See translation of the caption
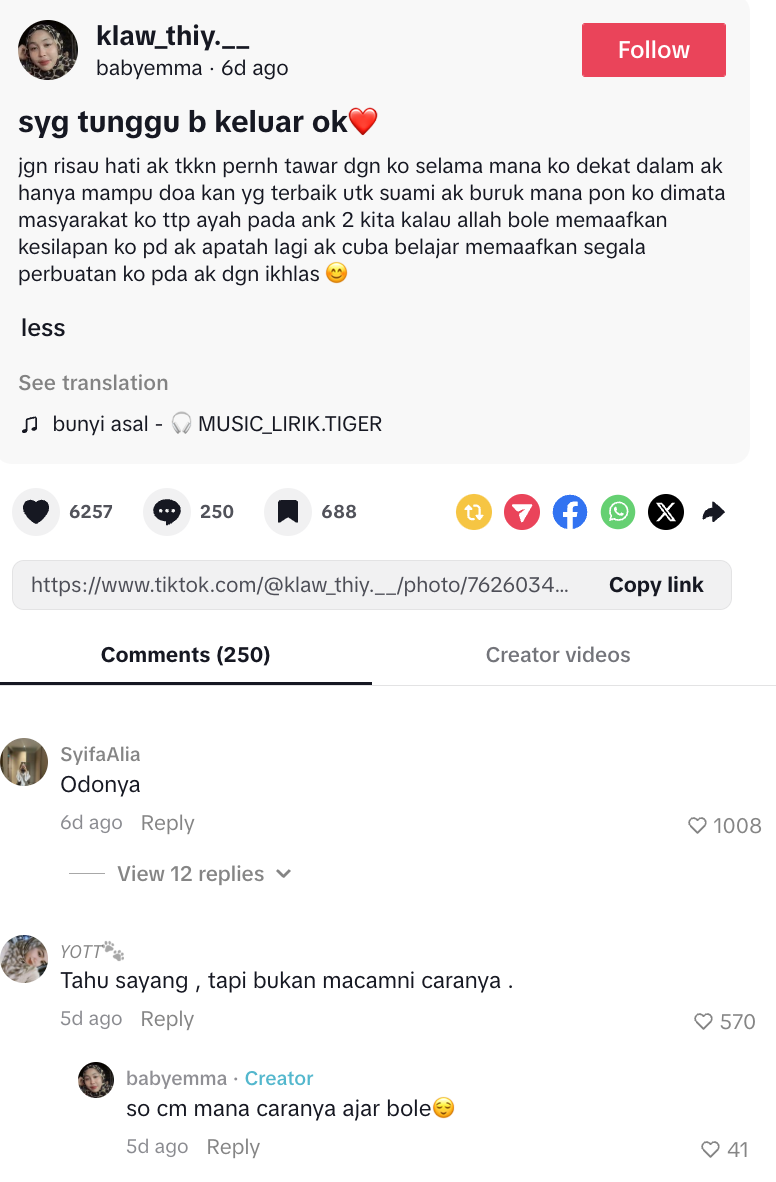 coord(93,383)
